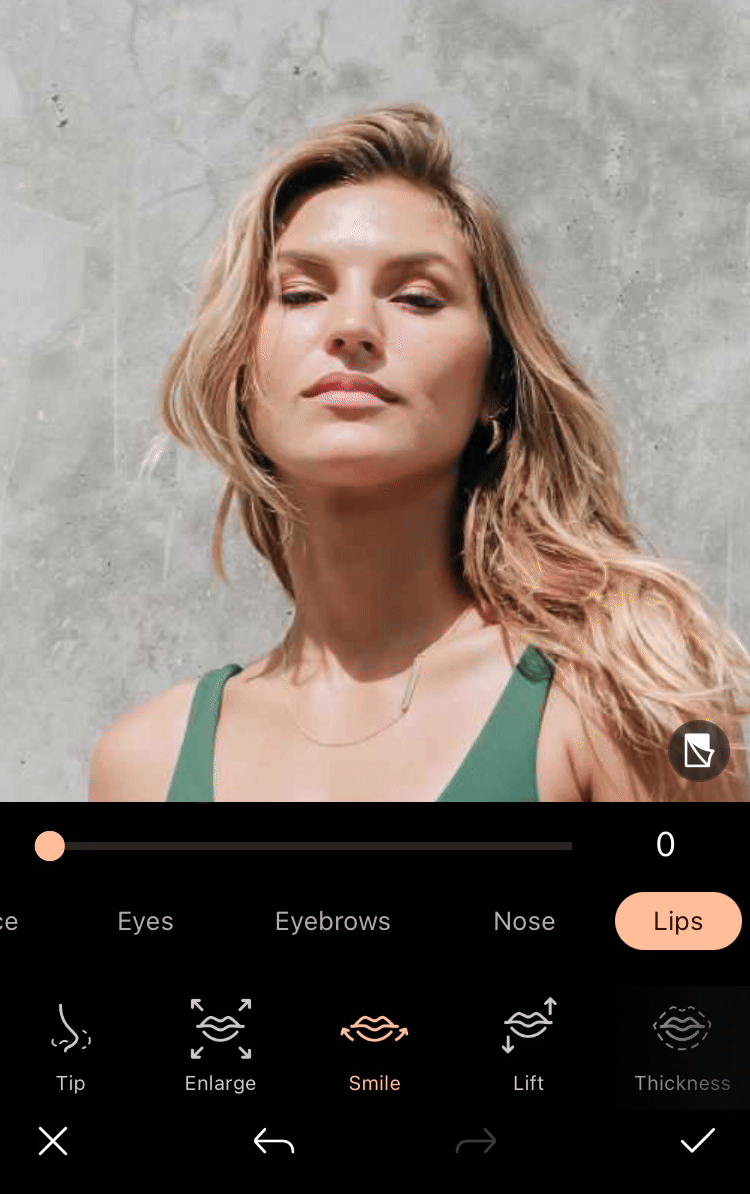Expand the partially hidden Face tab on left
750x1194 pixels.
(x=10, y=921)
